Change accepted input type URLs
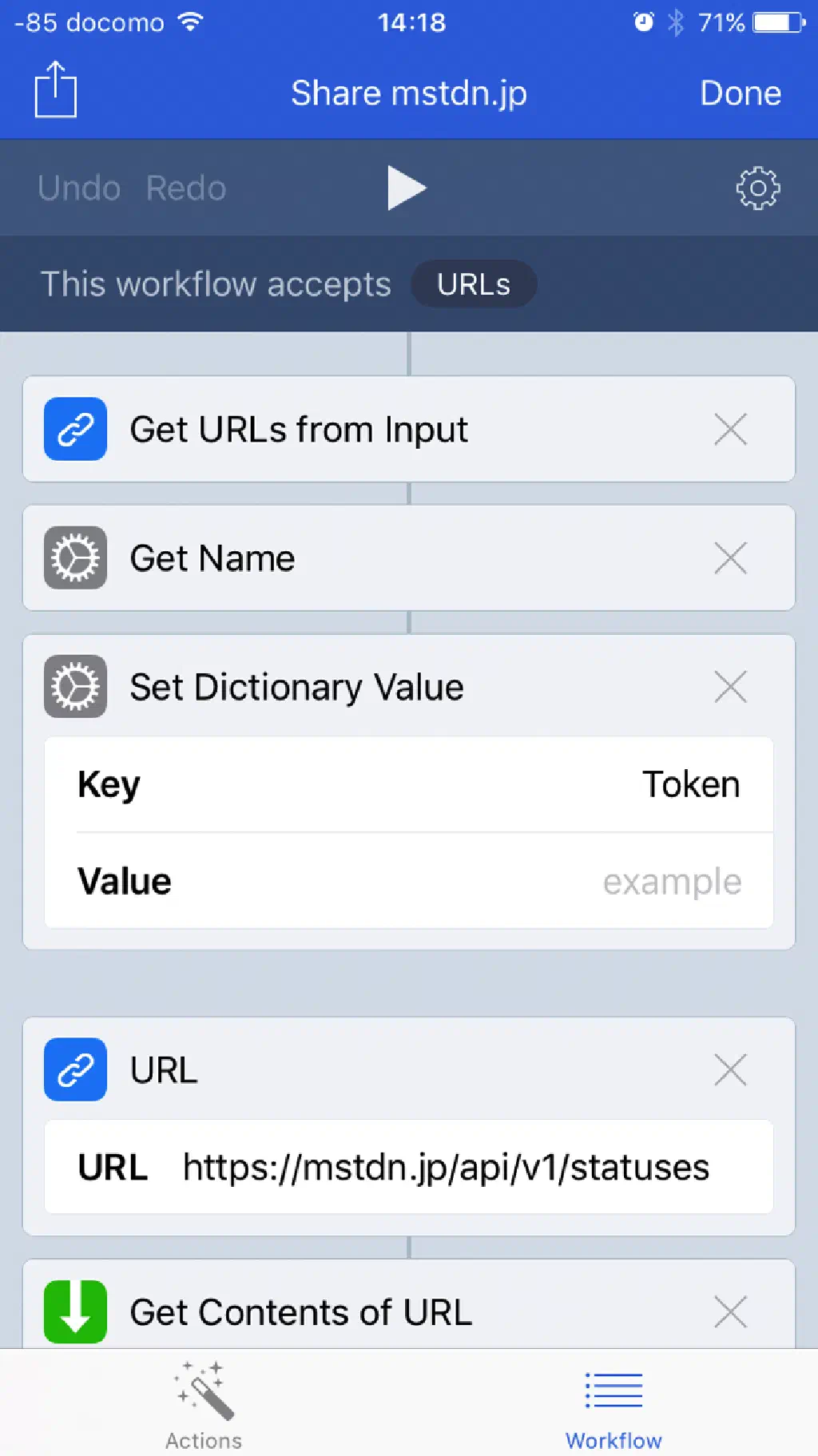 pos(473,284)
